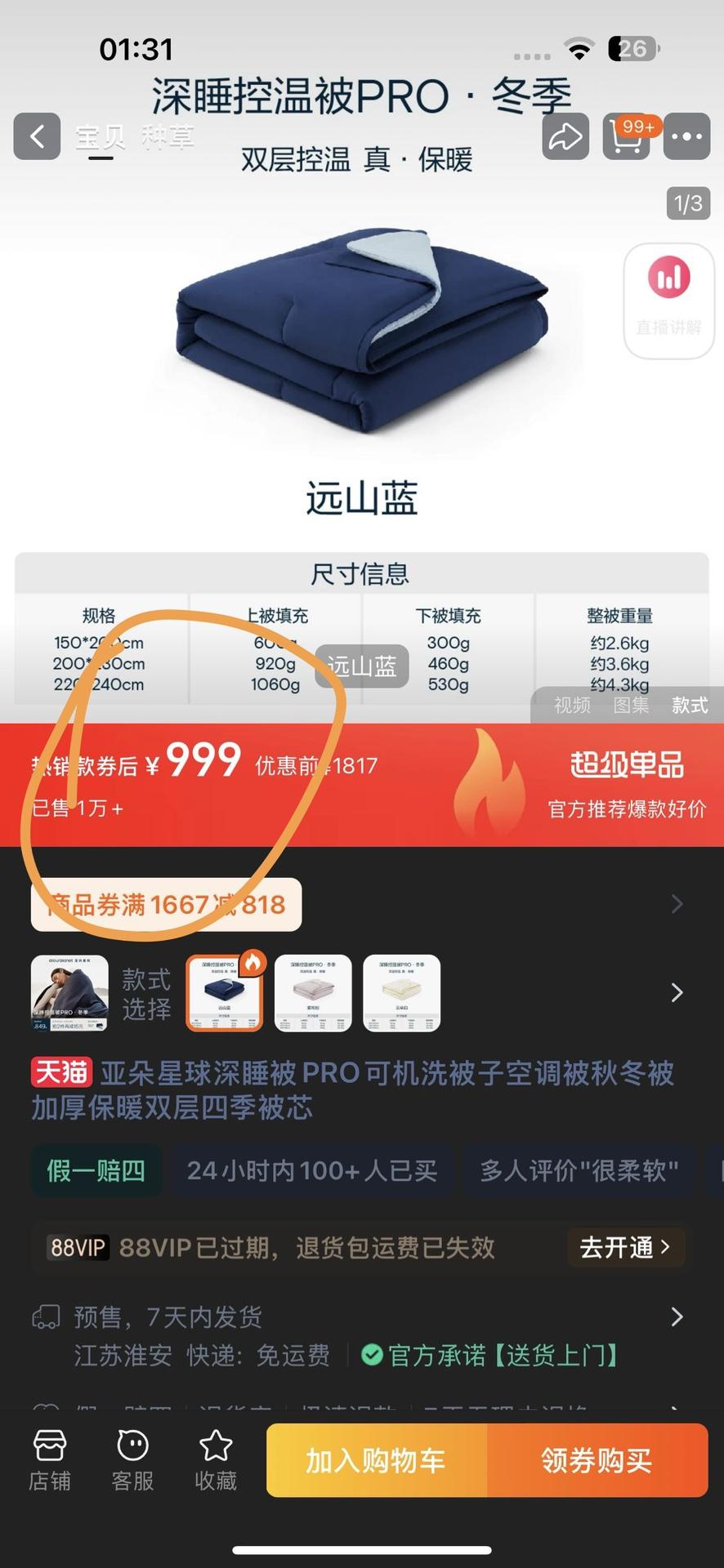
Task: Visit the 店铺 store page
Action: tap(50, 1460)
